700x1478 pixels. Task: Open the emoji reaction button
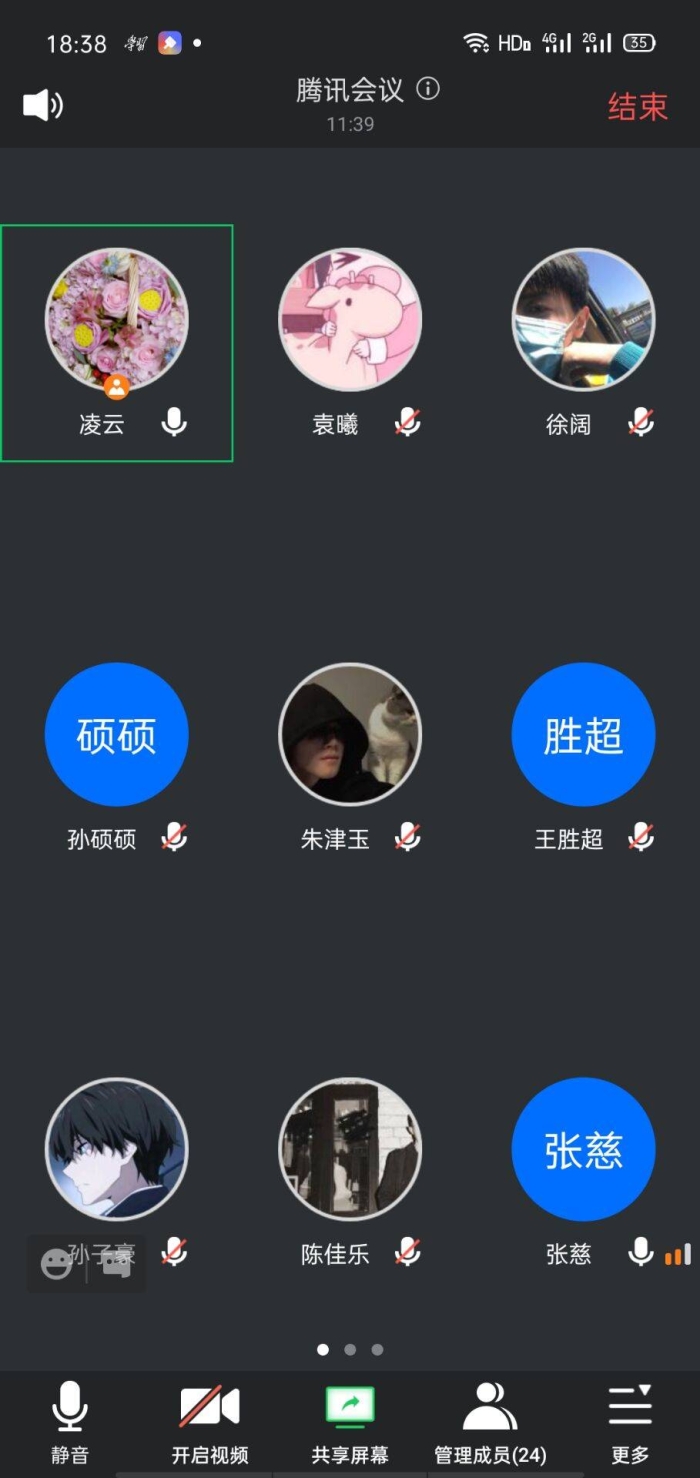pyautogui.click(x=56, y=1265)
